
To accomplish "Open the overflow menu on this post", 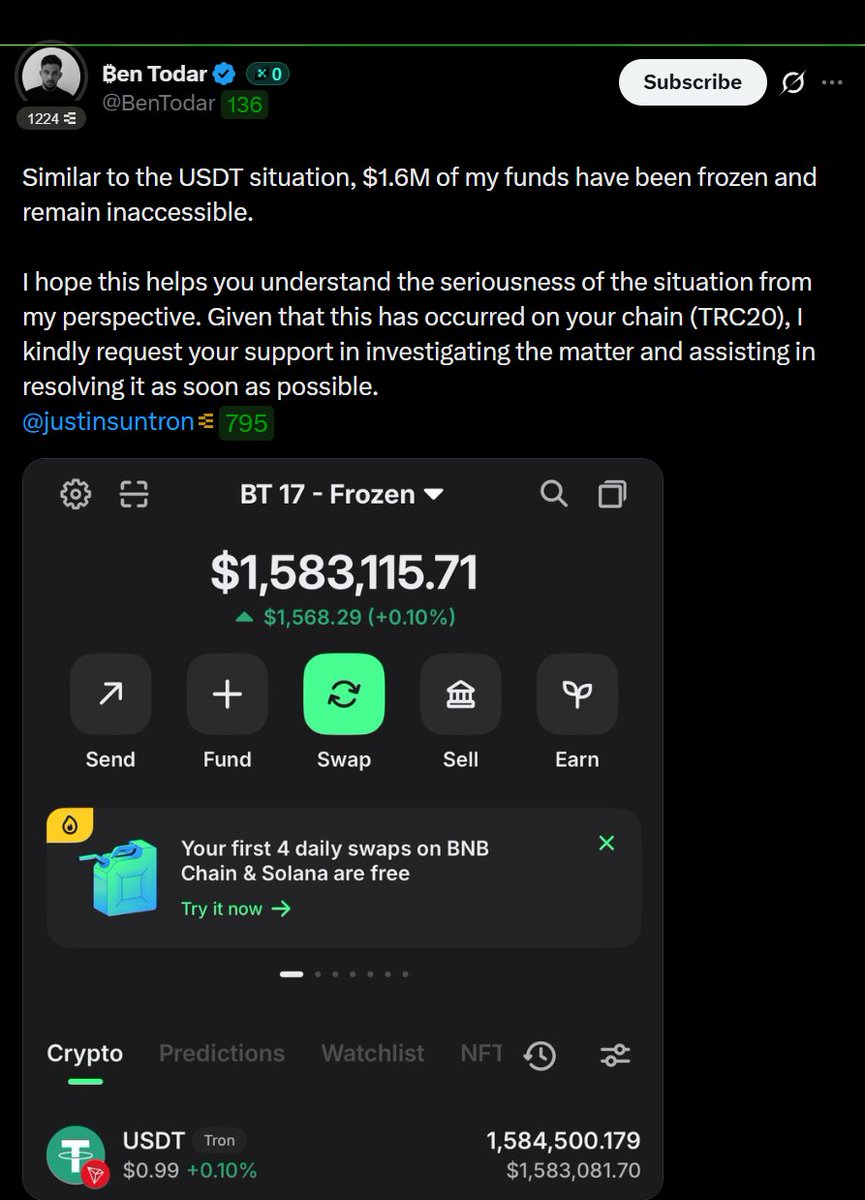I will (x=831, y=83).
